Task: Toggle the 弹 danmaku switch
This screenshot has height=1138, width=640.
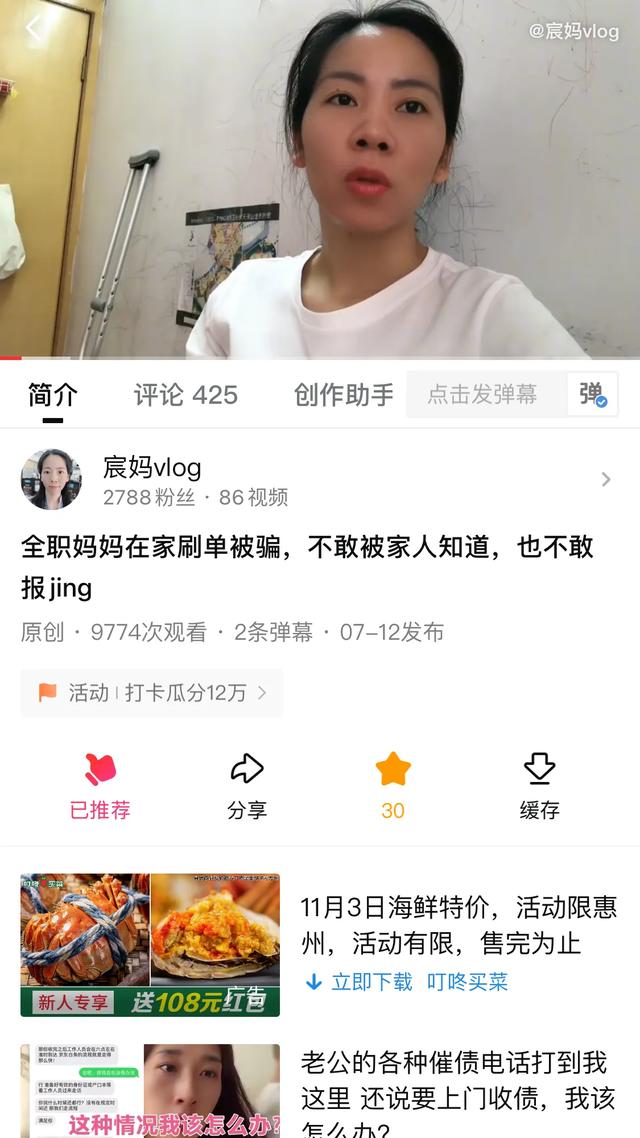Action: pos(592,395)
